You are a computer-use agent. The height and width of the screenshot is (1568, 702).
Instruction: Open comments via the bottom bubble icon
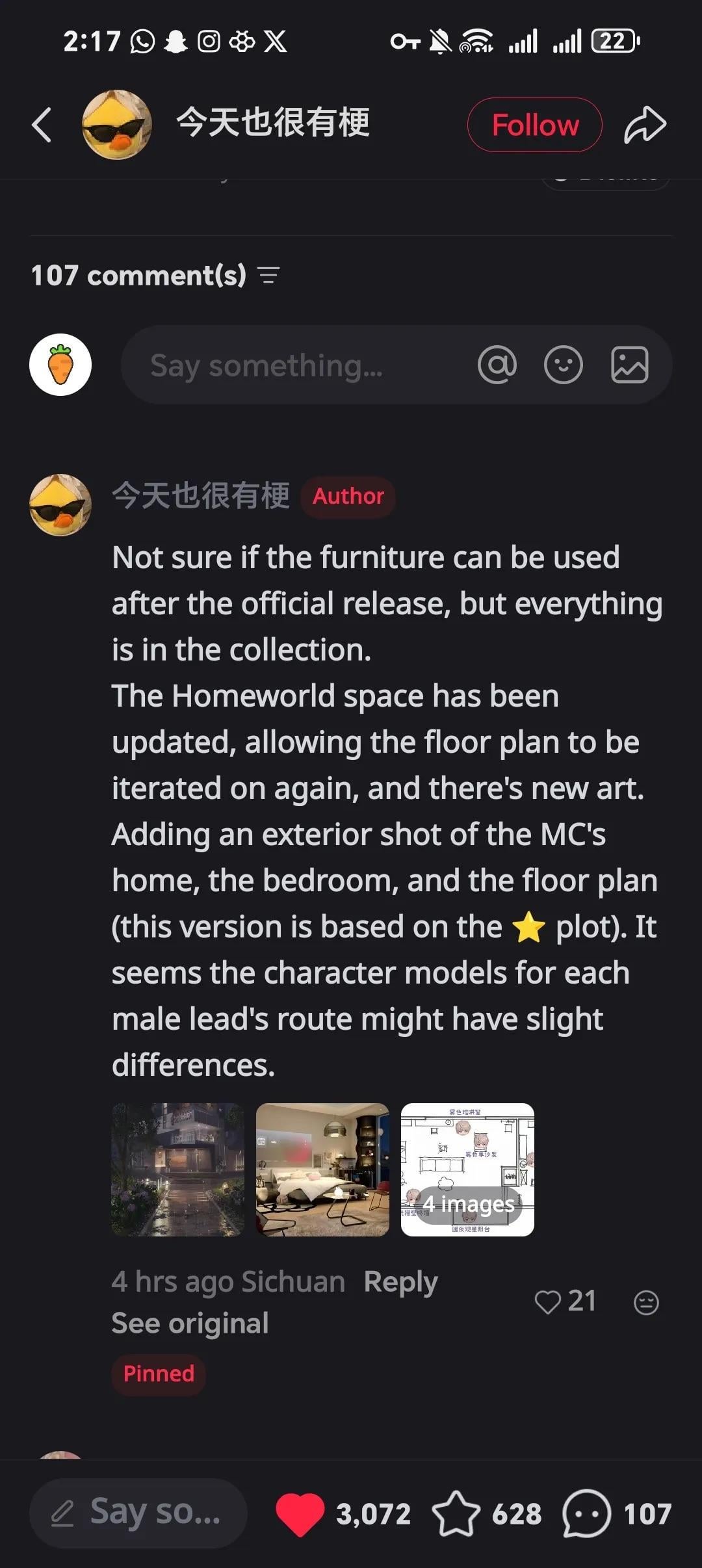tap(586, 1513)
